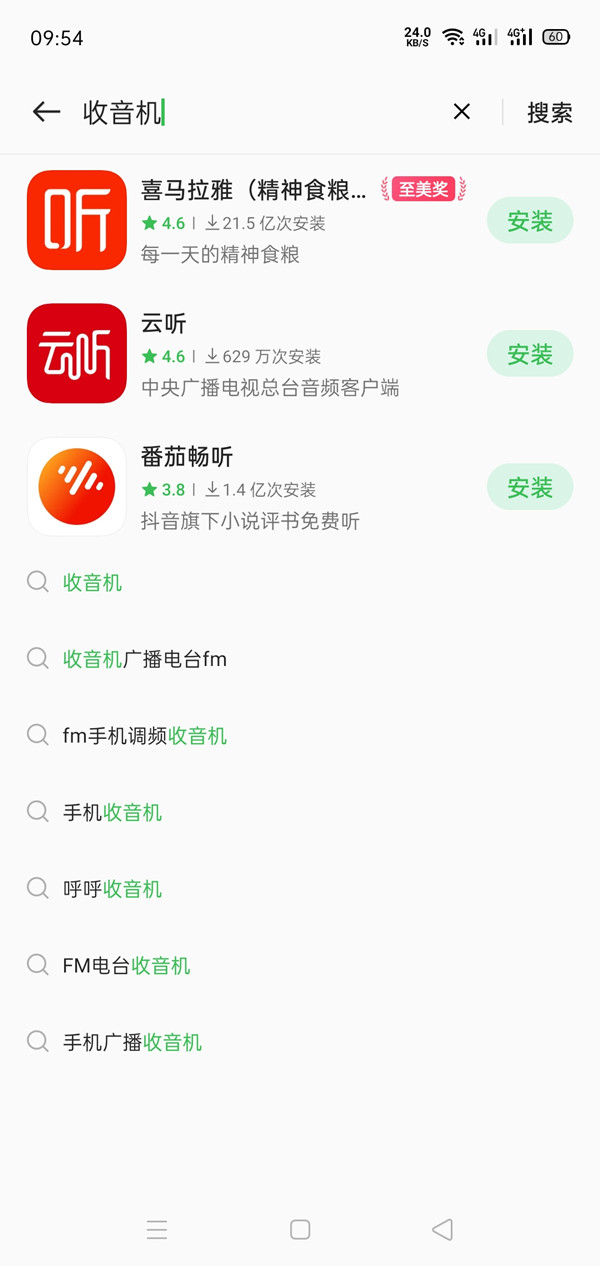600x1266 pixels.
Task: Go back using the arrow icon
Action: (46, 112)
